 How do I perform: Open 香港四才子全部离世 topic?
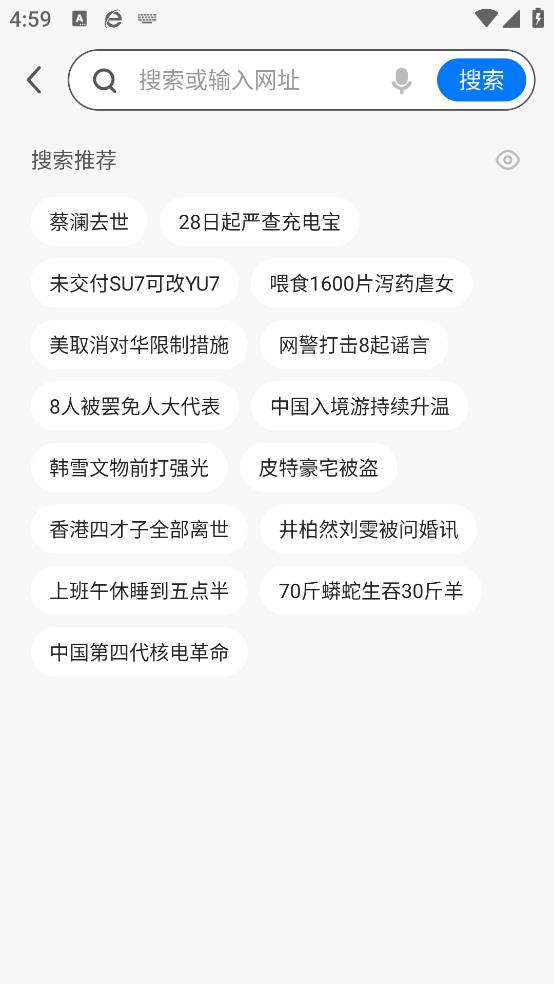tap(139, 529)
